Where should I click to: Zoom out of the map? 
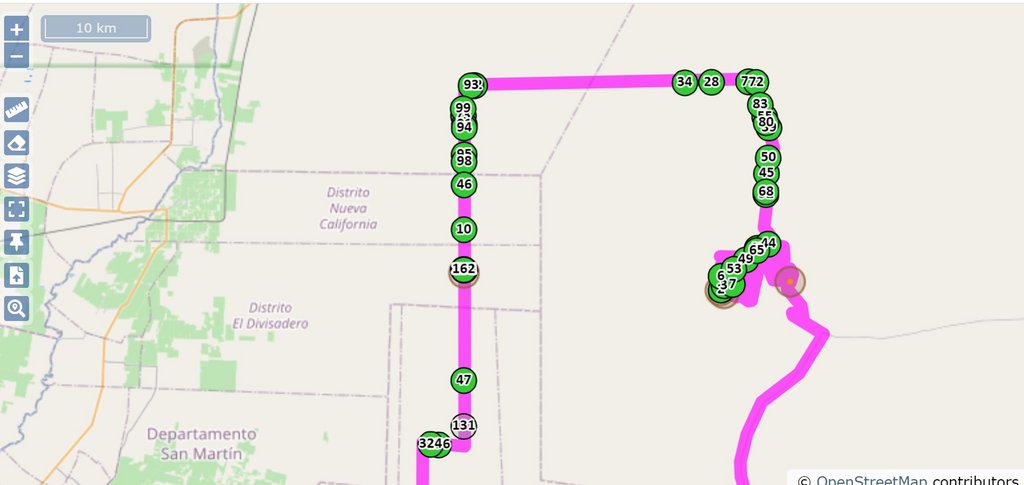click(x=16, y=55)
